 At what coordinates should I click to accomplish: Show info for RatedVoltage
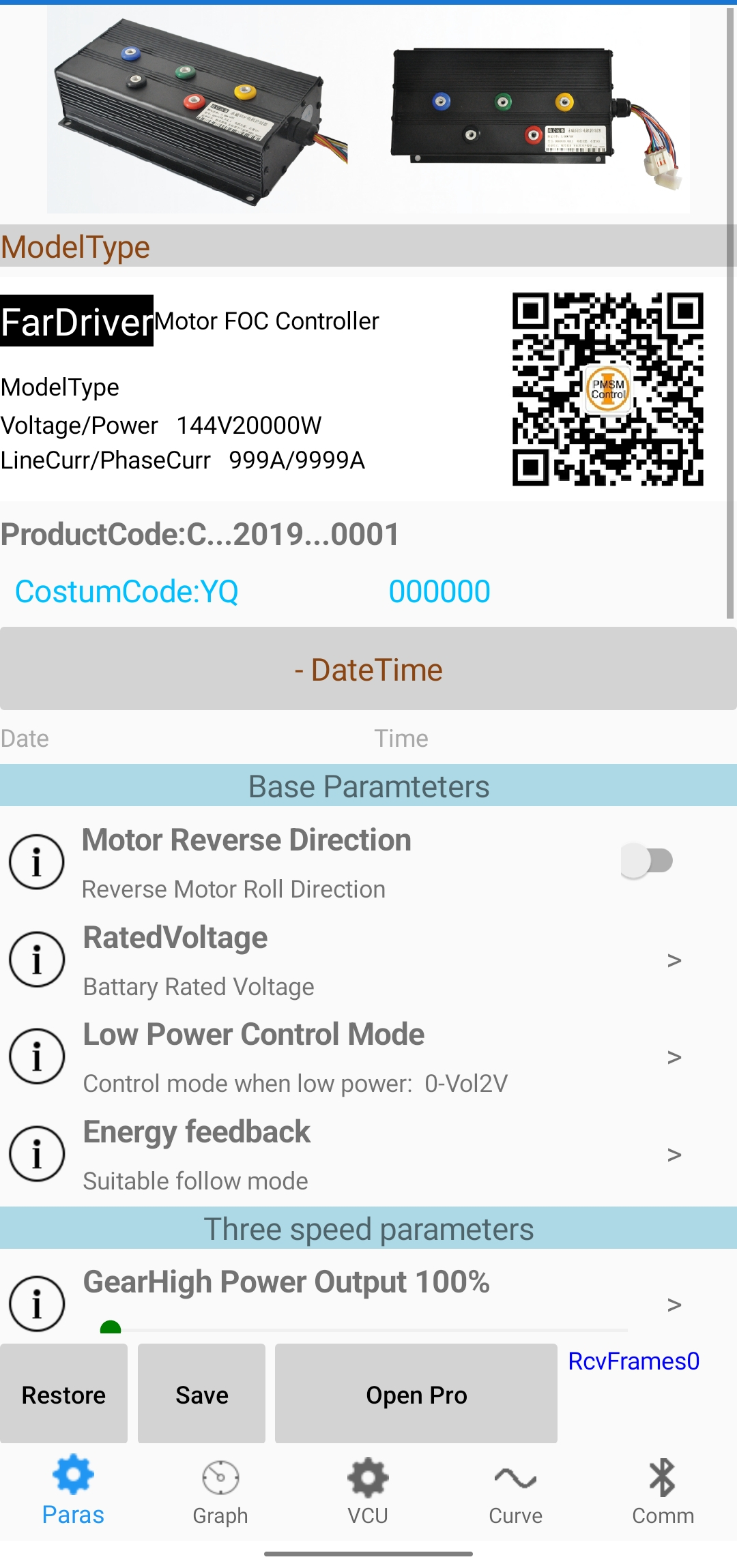[37, 960]
